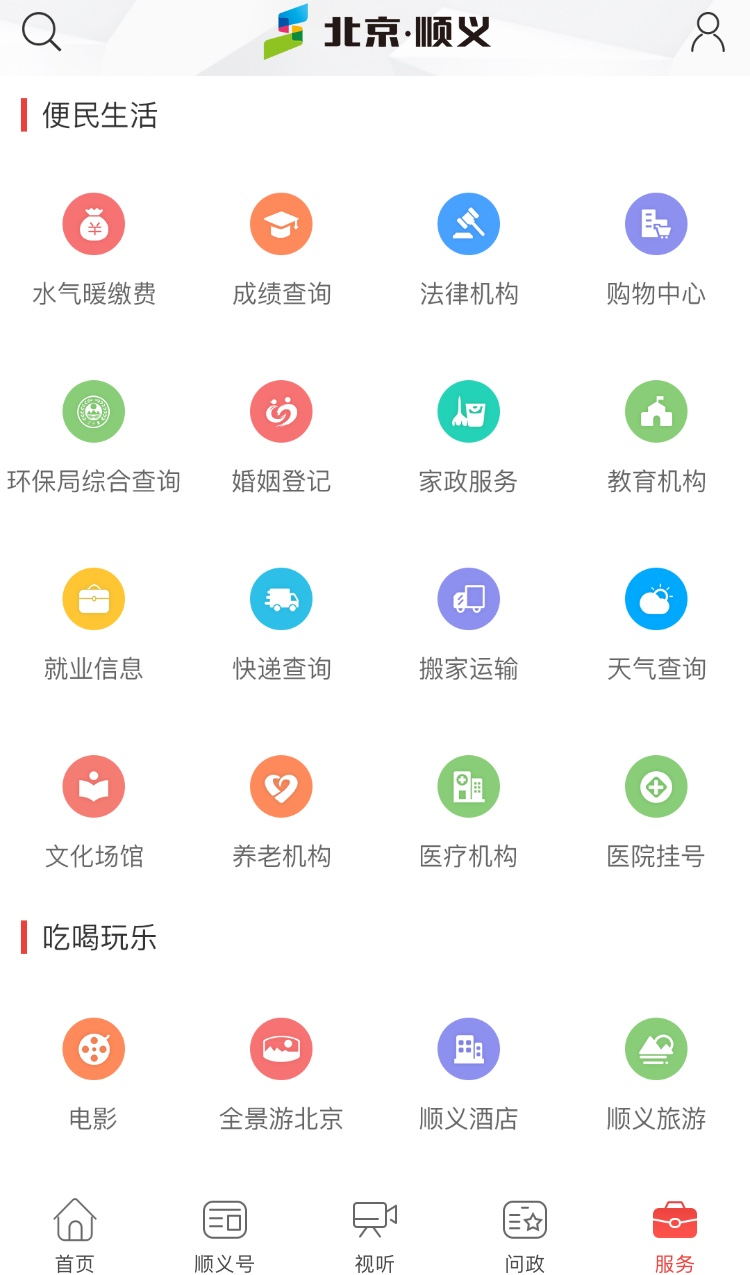Switch to the 视听 tab
750x1275 pixels.
point(375,1236)
